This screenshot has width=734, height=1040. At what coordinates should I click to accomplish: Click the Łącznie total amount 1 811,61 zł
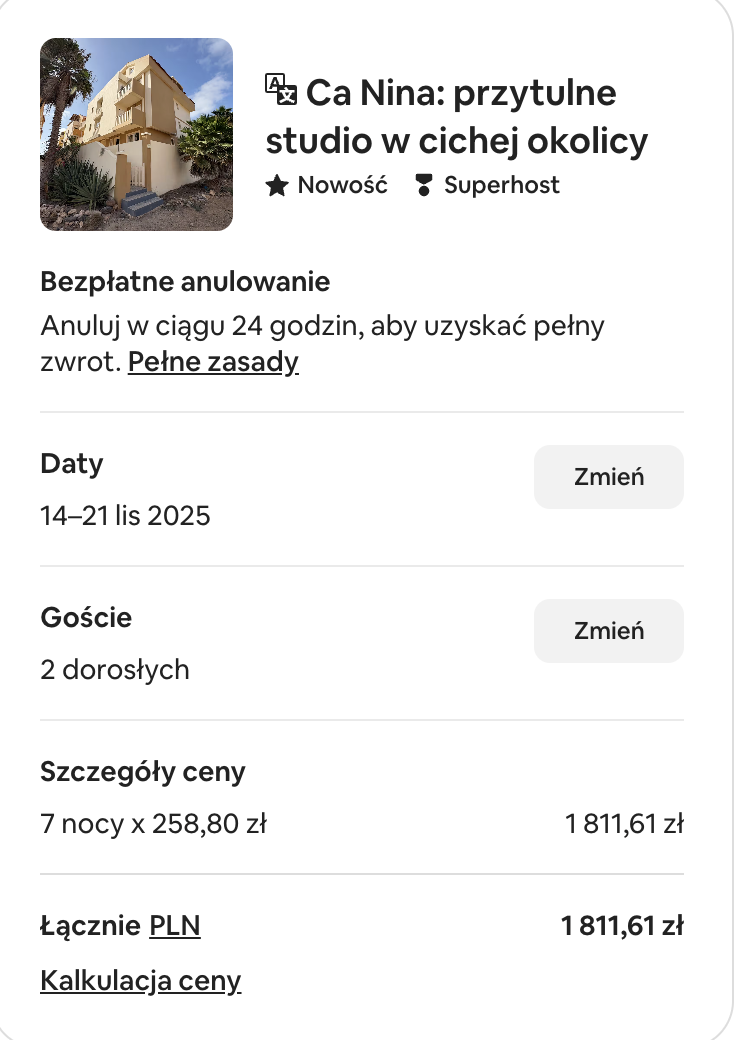click(x=625, y=926)
